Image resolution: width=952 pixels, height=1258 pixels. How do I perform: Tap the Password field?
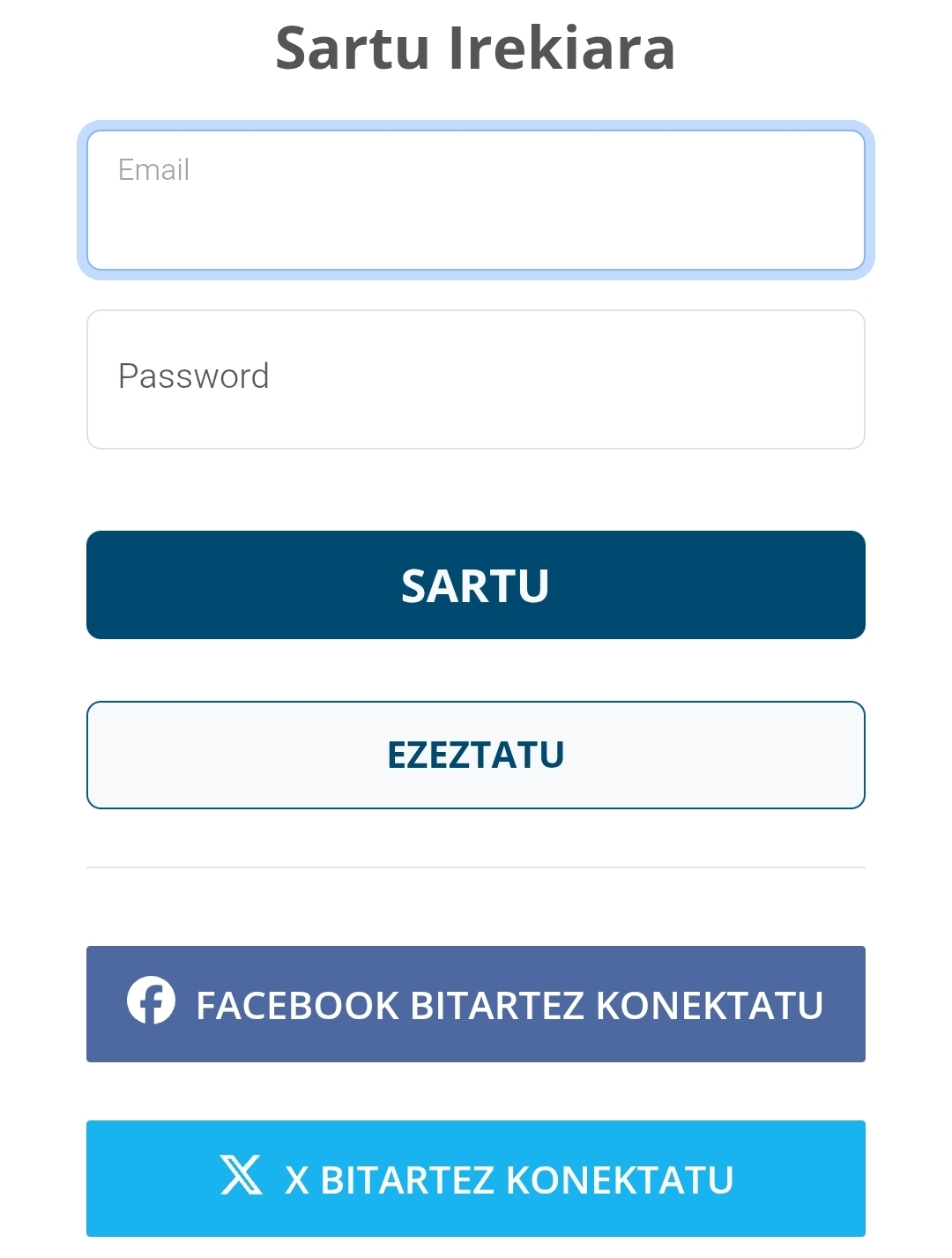tap(476, 379)
